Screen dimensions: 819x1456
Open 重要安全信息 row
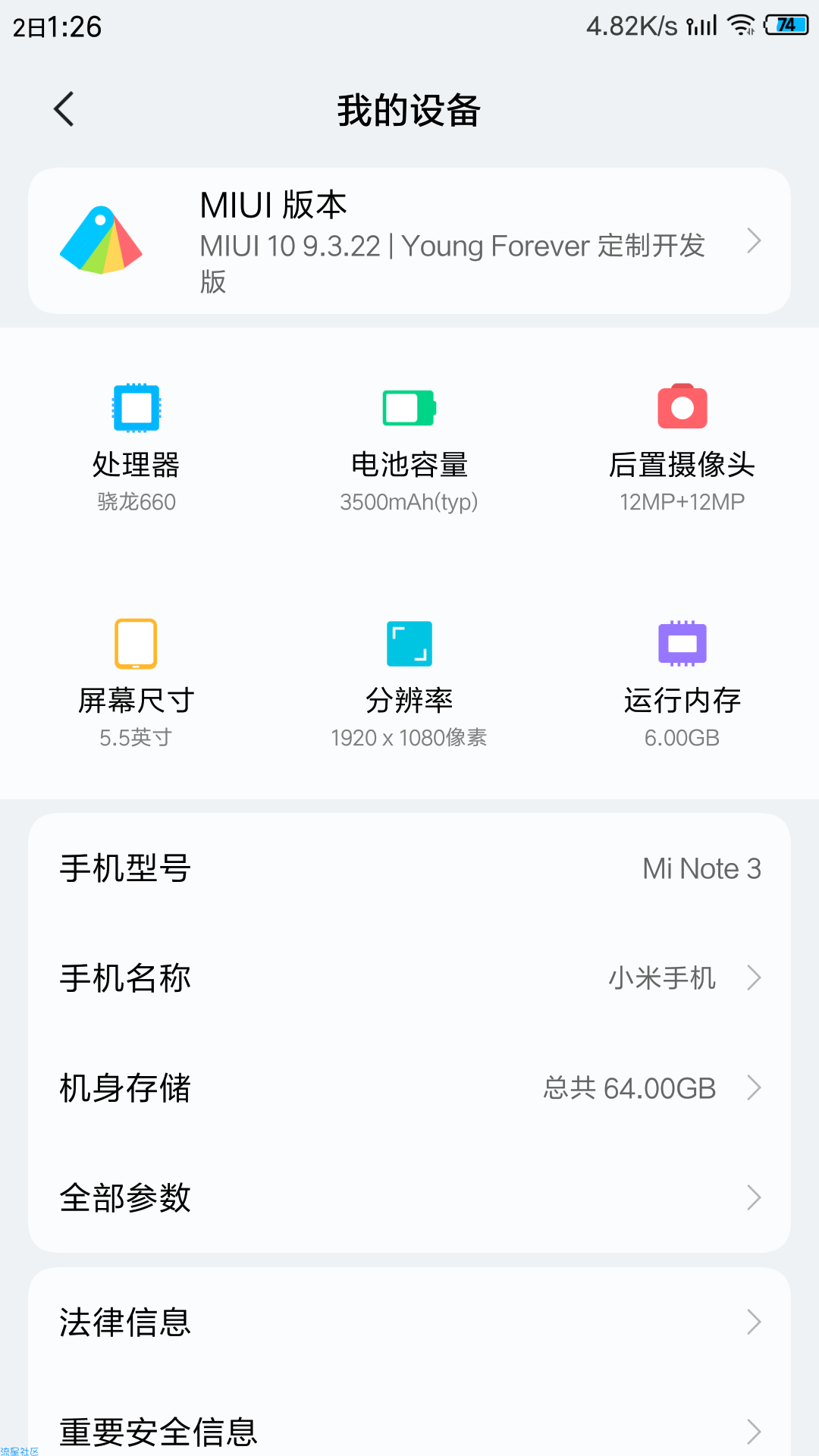point(409,1430)
